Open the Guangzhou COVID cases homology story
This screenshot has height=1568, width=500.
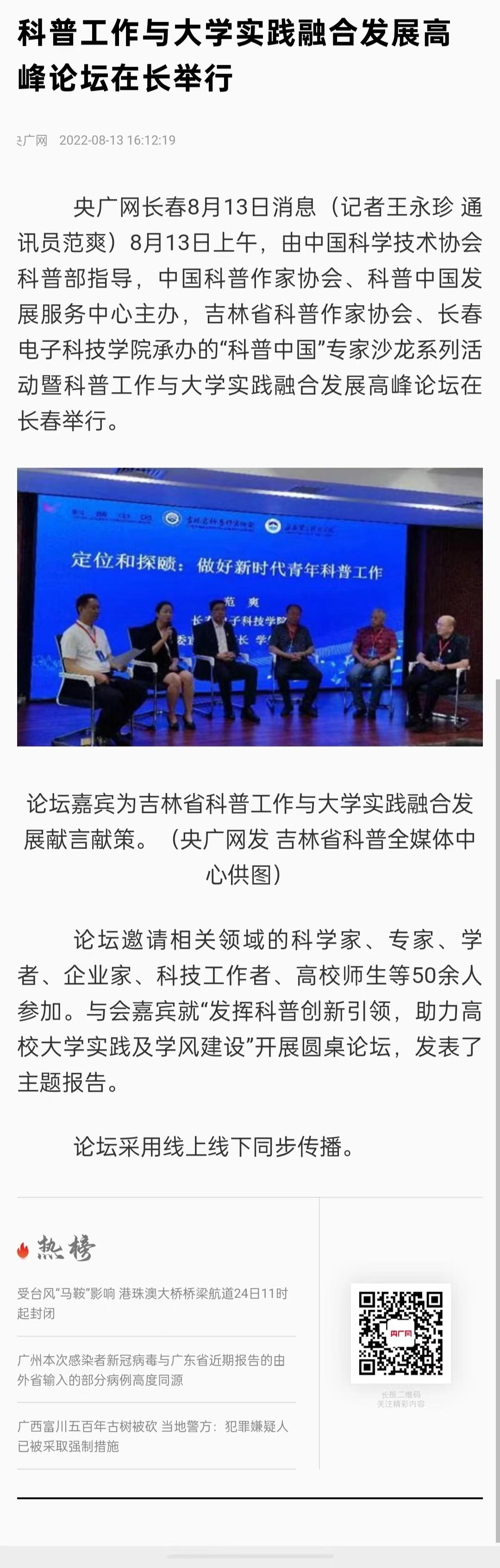click(x=151, y=1369)
